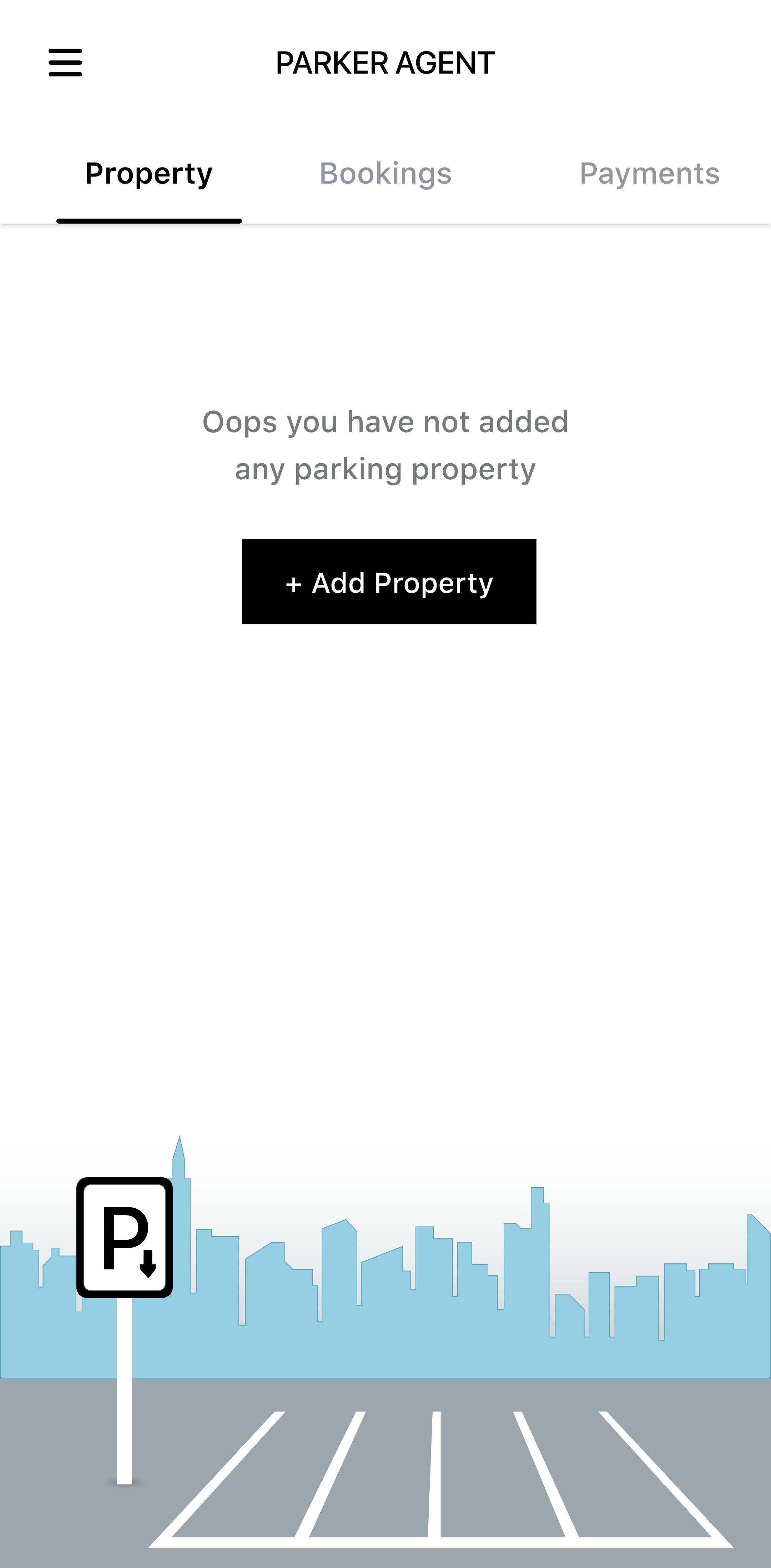Open the hamburger drawer menu

click(65, 63)
